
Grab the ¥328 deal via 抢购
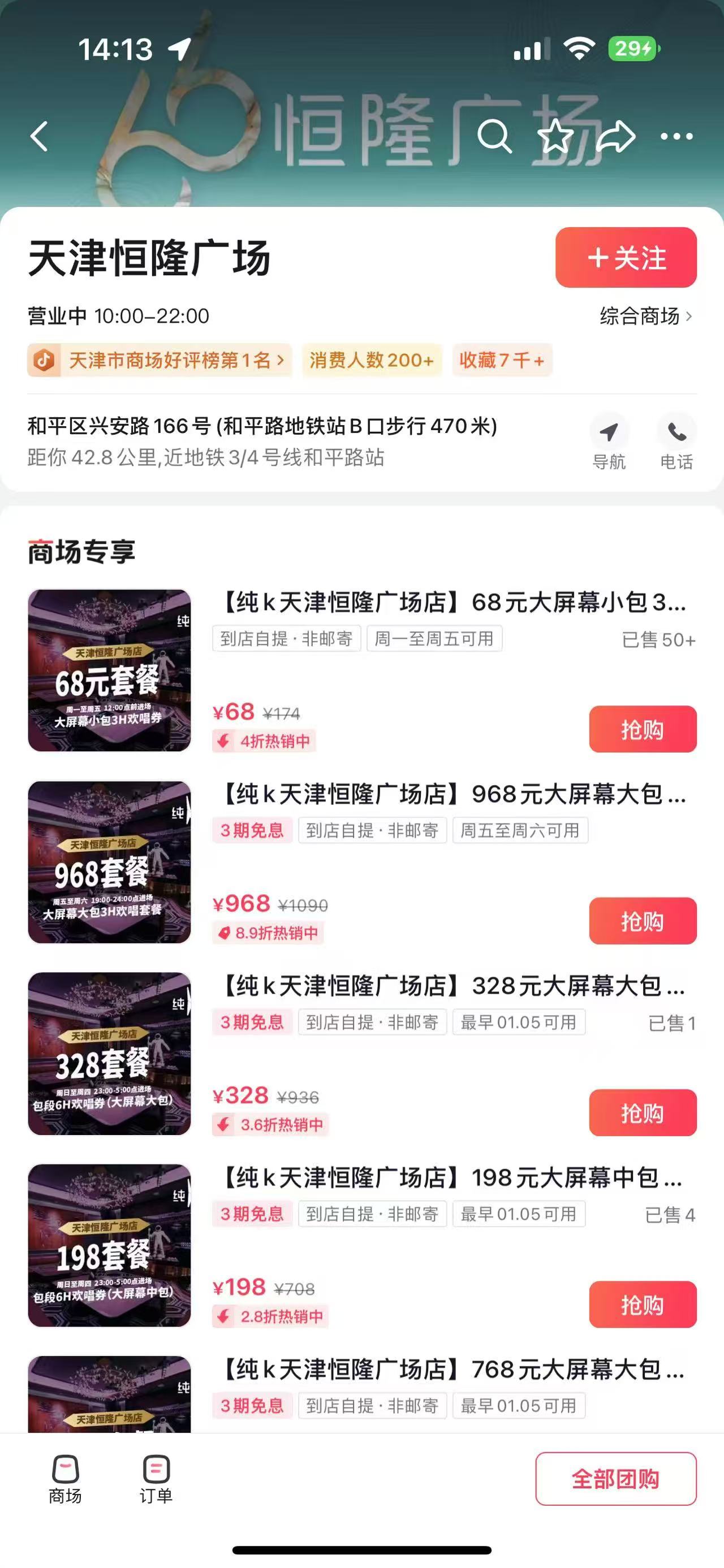pos(642,1113)
